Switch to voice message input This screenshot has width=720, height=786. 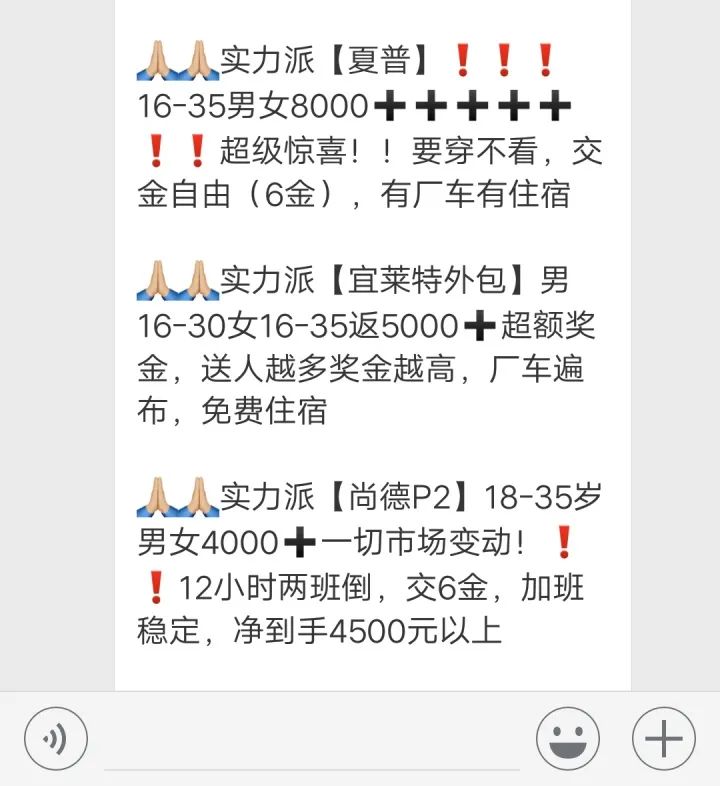coord(56,739)
